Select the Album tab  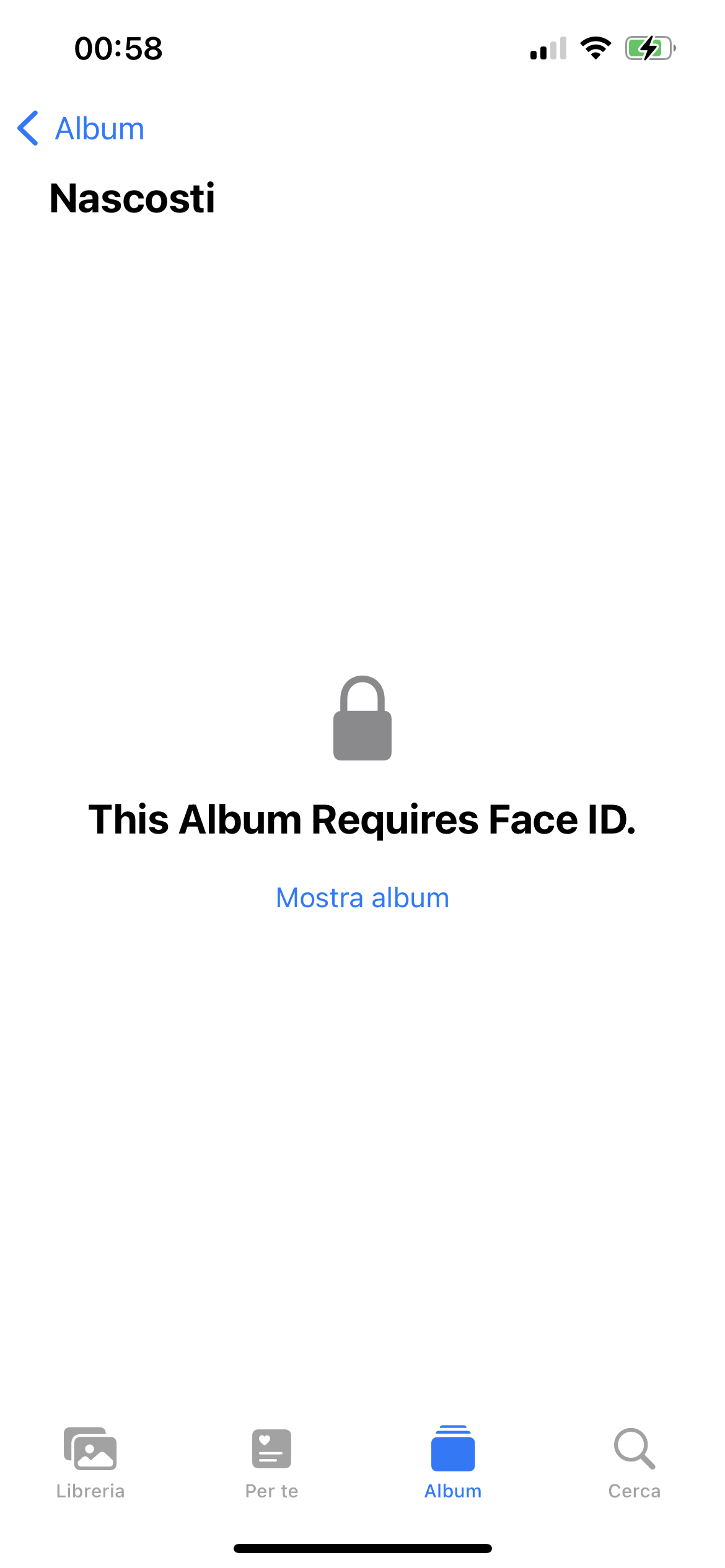click(x=453, y=1463)
